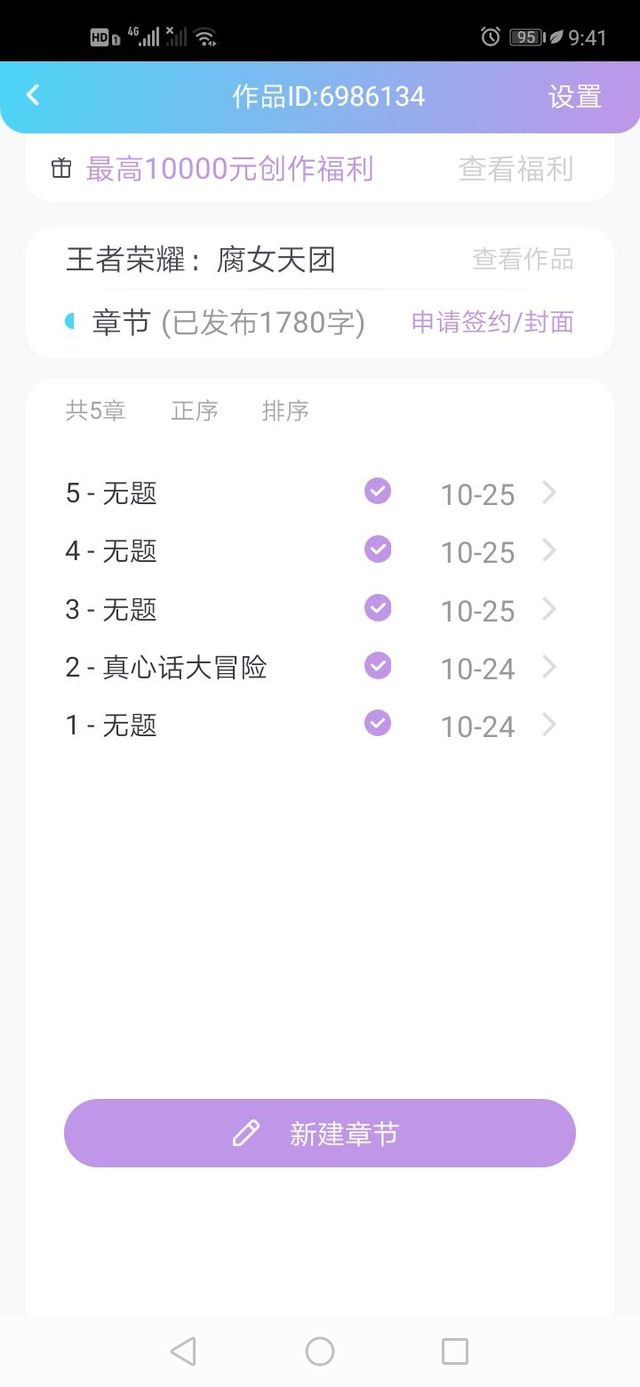640x1387 pixels.
Task: Go back using the top-left arrow
Action: pyautogui.click(x=33, y=95)
